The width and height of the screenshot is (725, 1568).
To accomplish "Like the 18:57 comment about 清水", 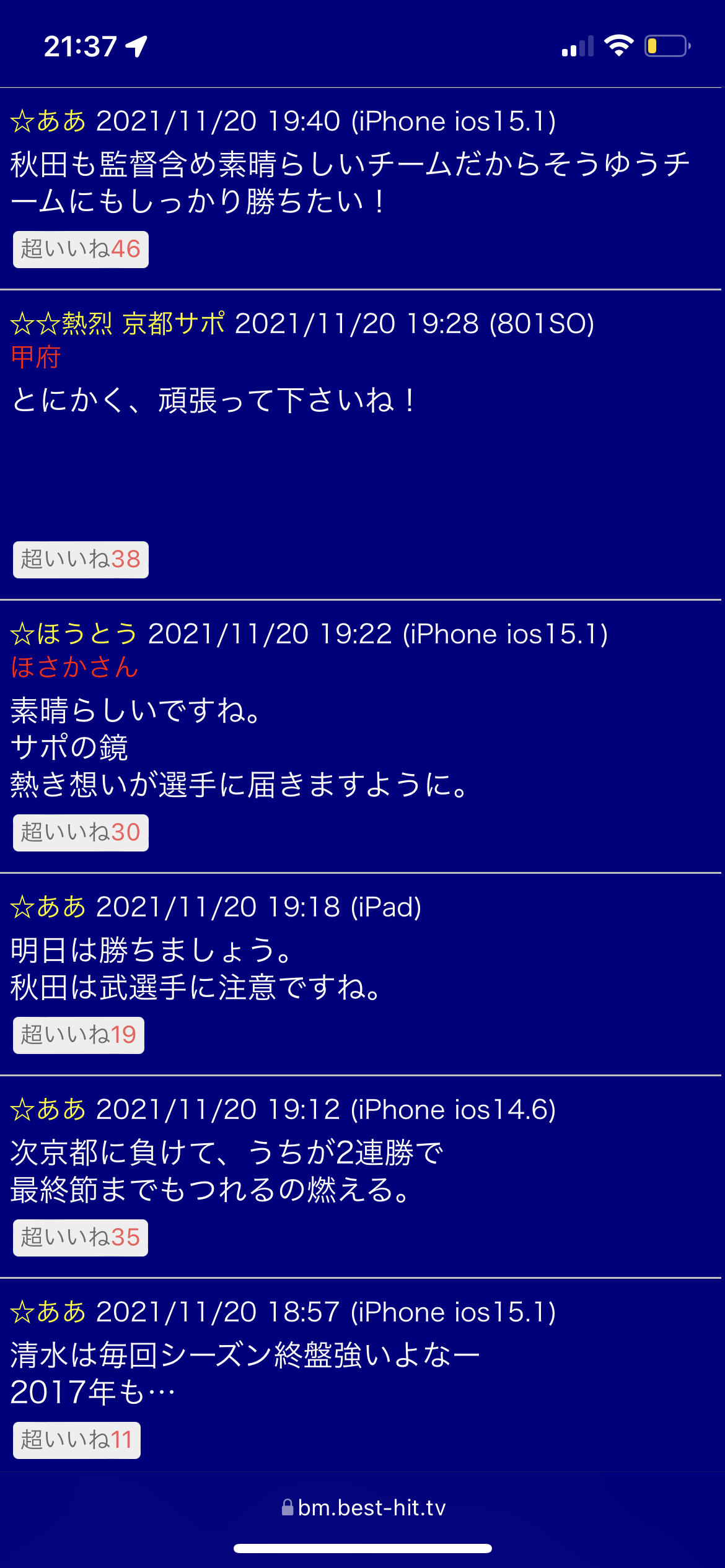I will (77, 1440).
